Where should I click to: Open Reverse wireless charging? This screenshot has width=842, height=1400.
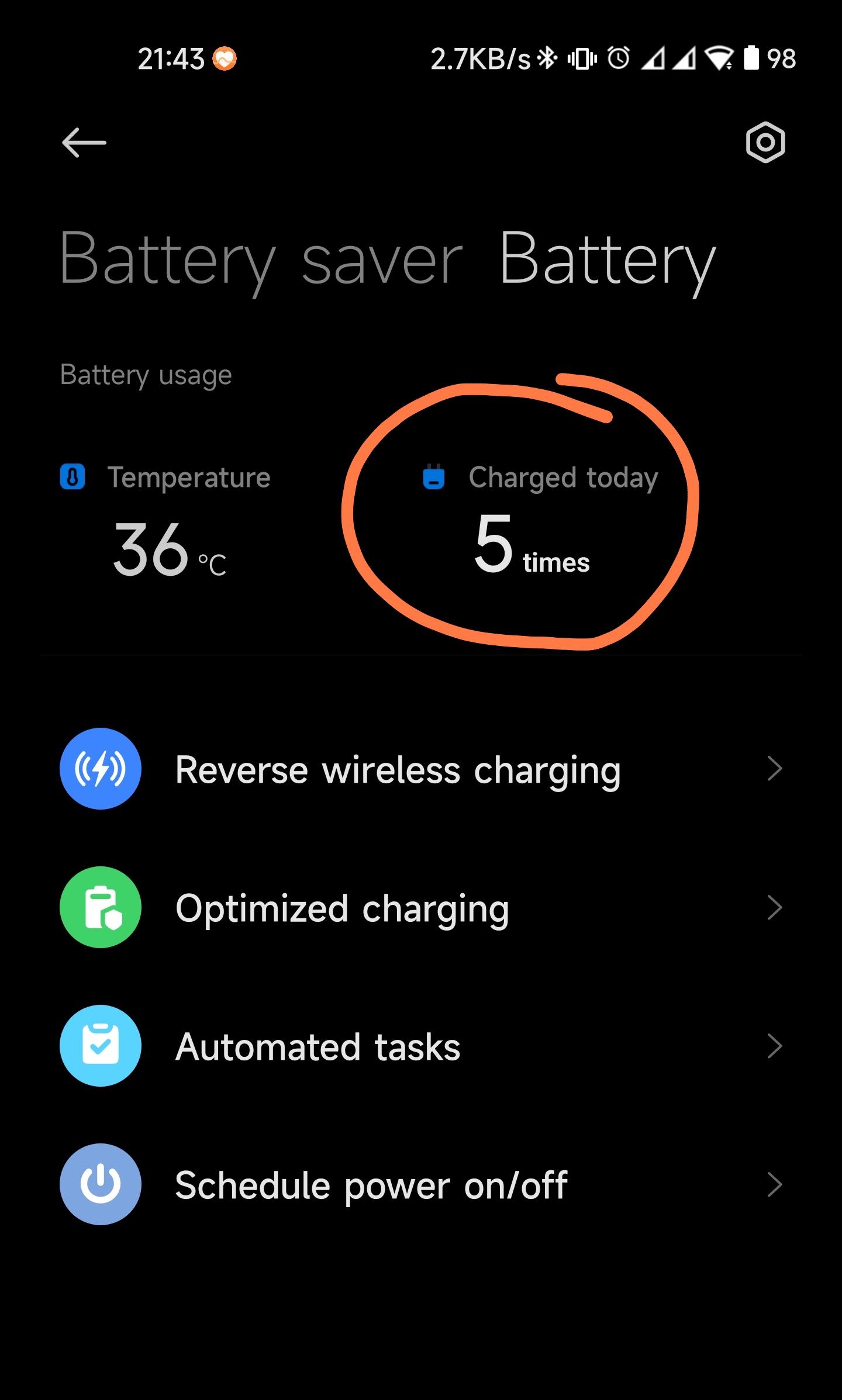pyautogui.click(x=421, y=769)
